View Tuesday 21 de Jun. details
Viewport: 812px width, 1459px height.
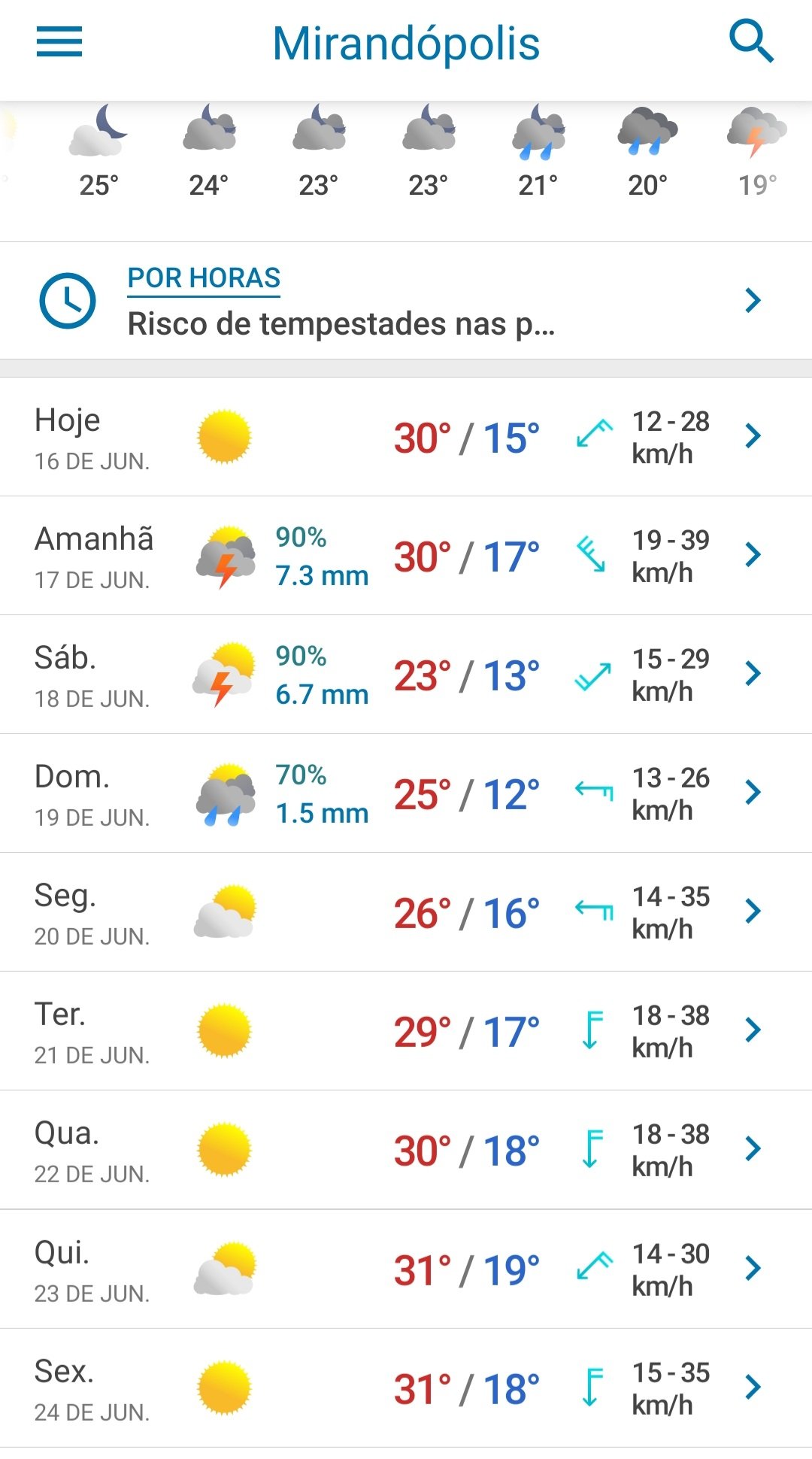(x=406, y=1031)
